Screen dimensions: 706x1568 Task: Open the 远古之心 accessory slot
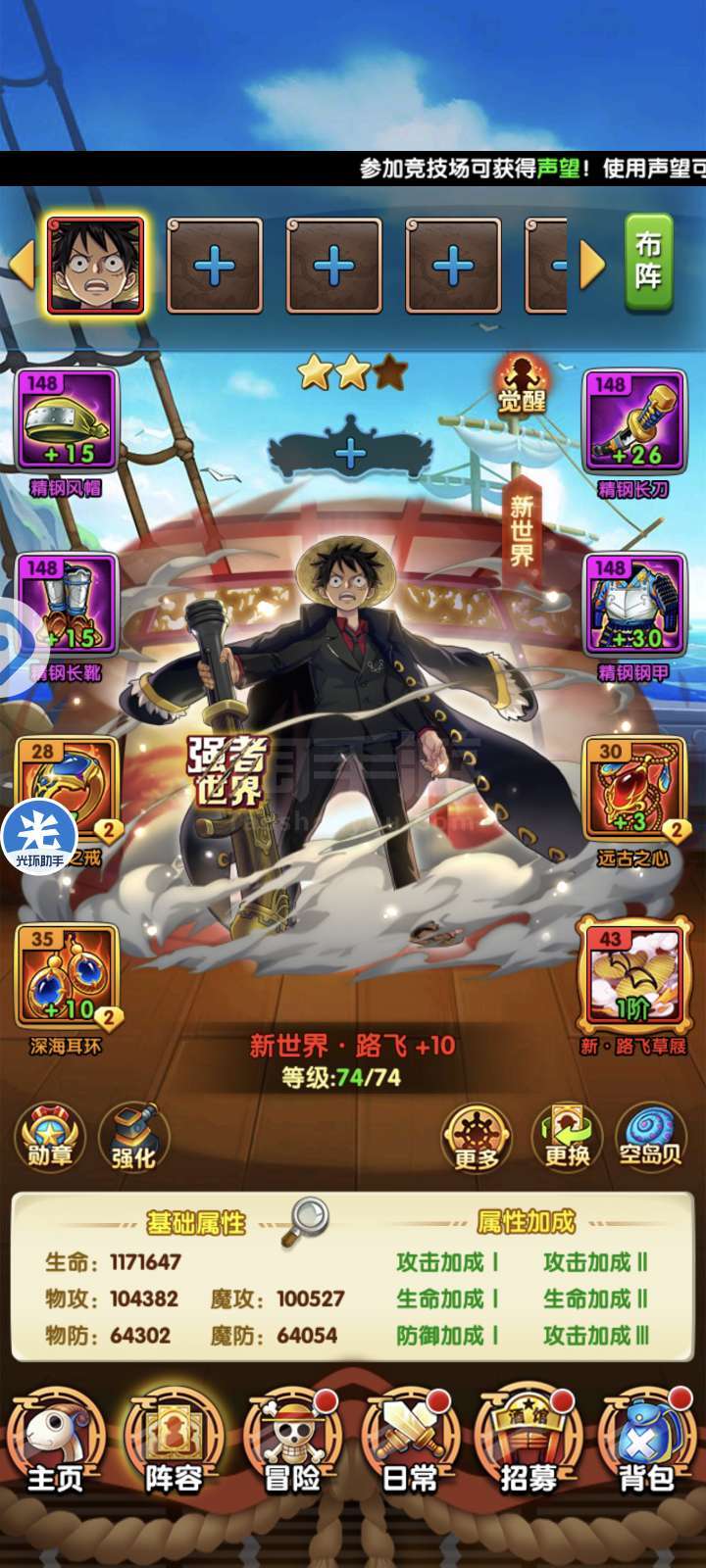[635, 790]
